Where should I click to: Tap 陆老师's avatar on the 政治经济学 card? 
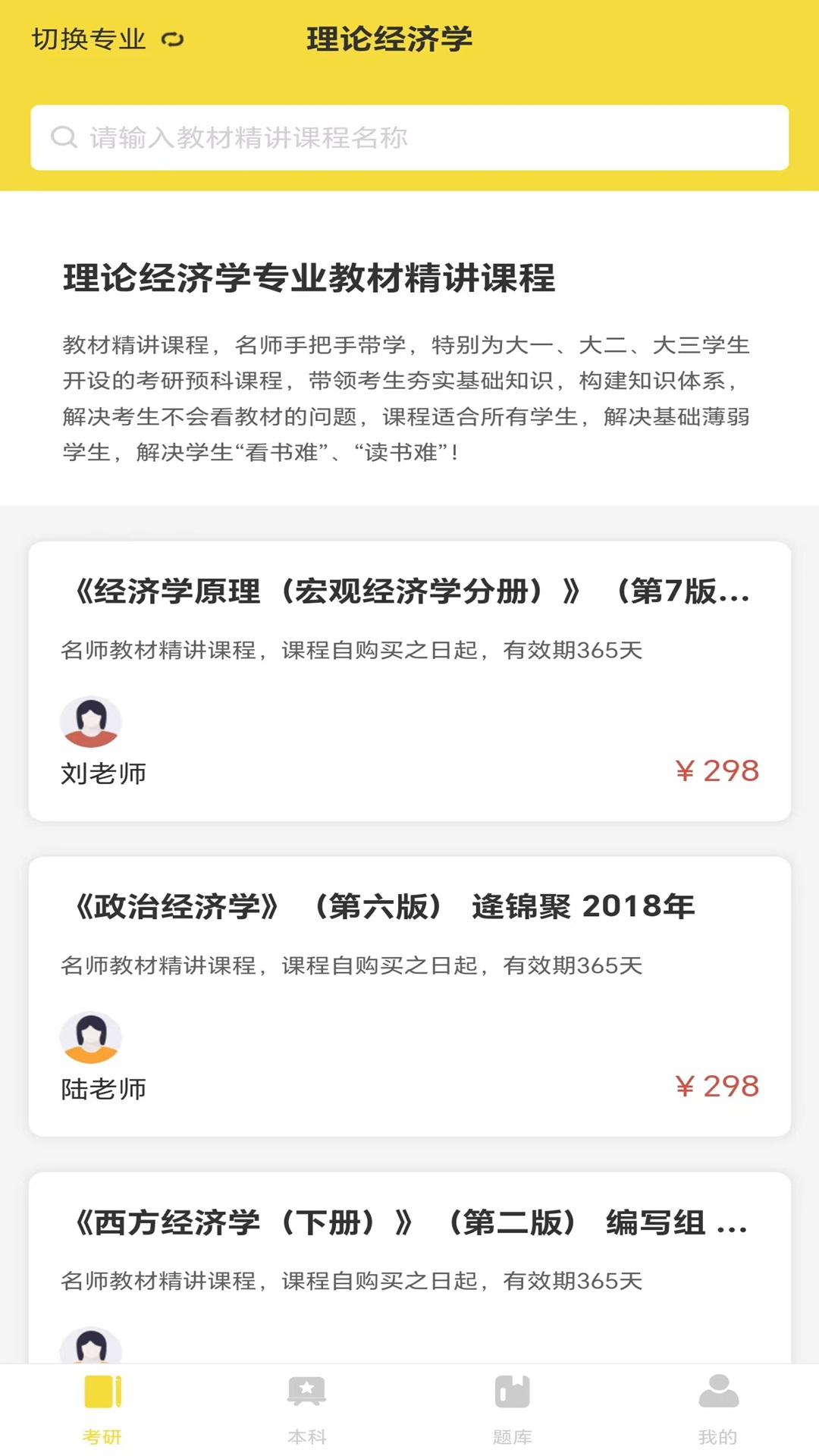pos(91,1037)
